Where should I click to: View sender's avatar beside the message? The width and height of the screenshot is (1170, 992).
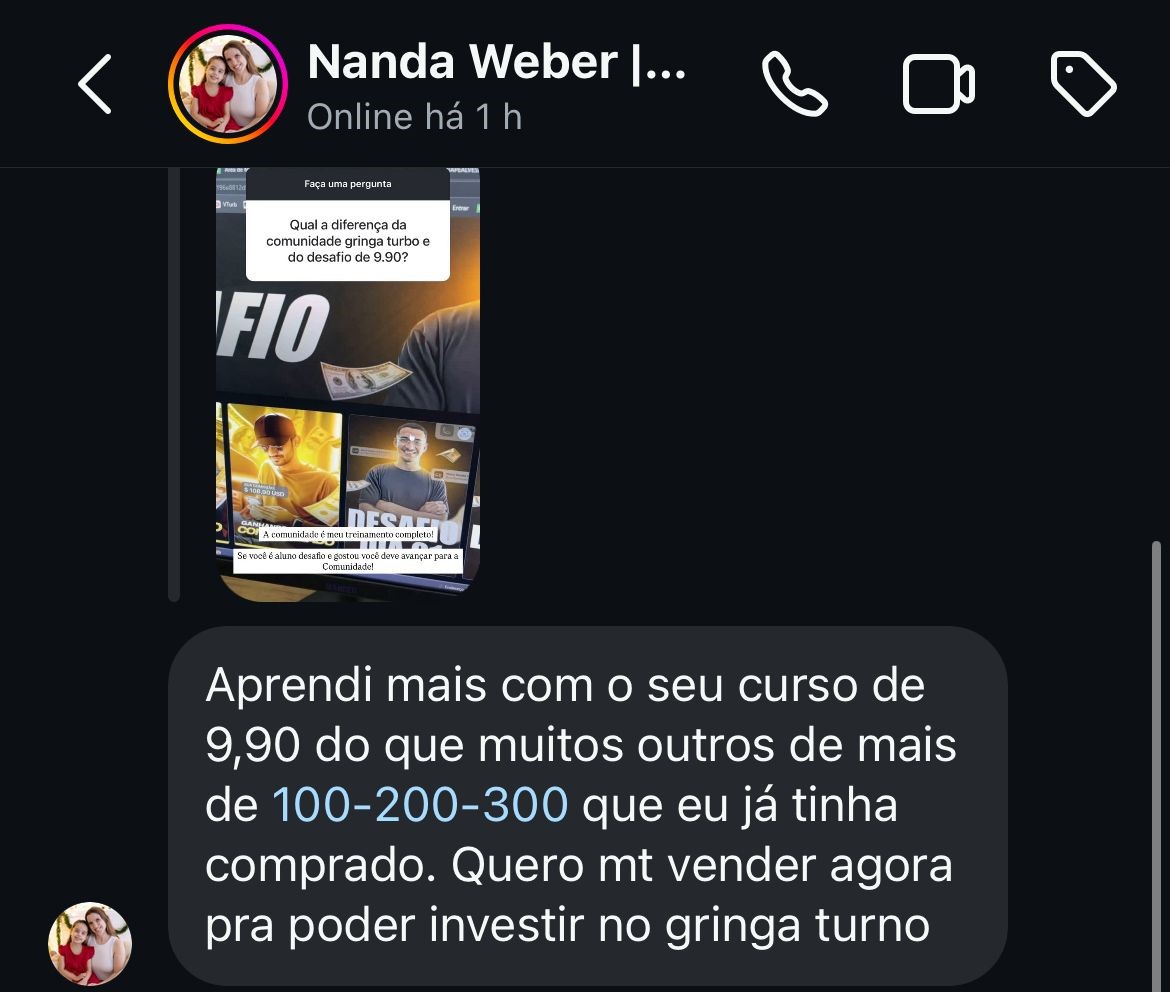[x=90, y=943]
